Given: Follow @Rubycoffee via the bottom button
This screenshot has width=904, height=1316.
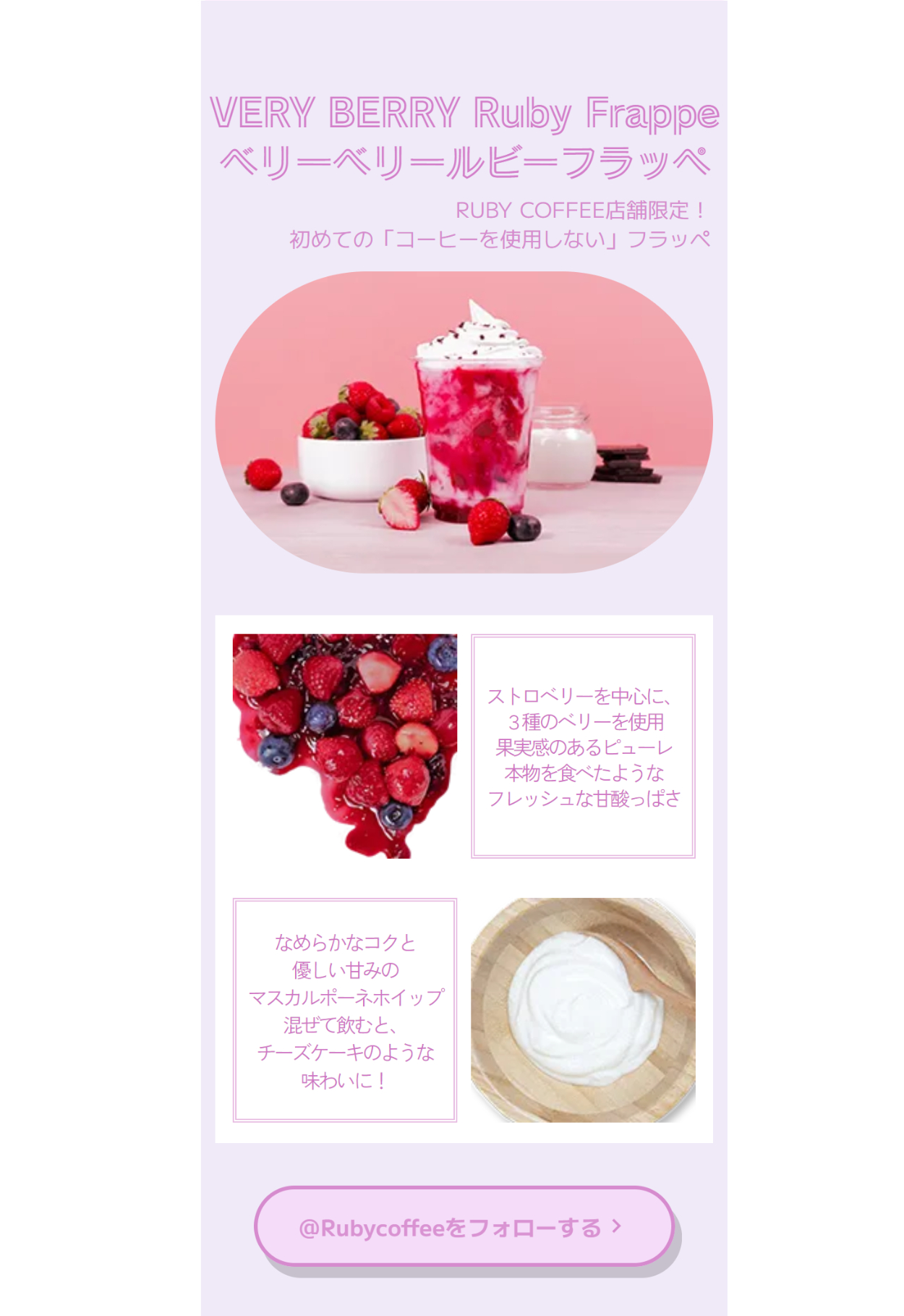Looking at the screenshot, I should click(x=463, y=1227).
